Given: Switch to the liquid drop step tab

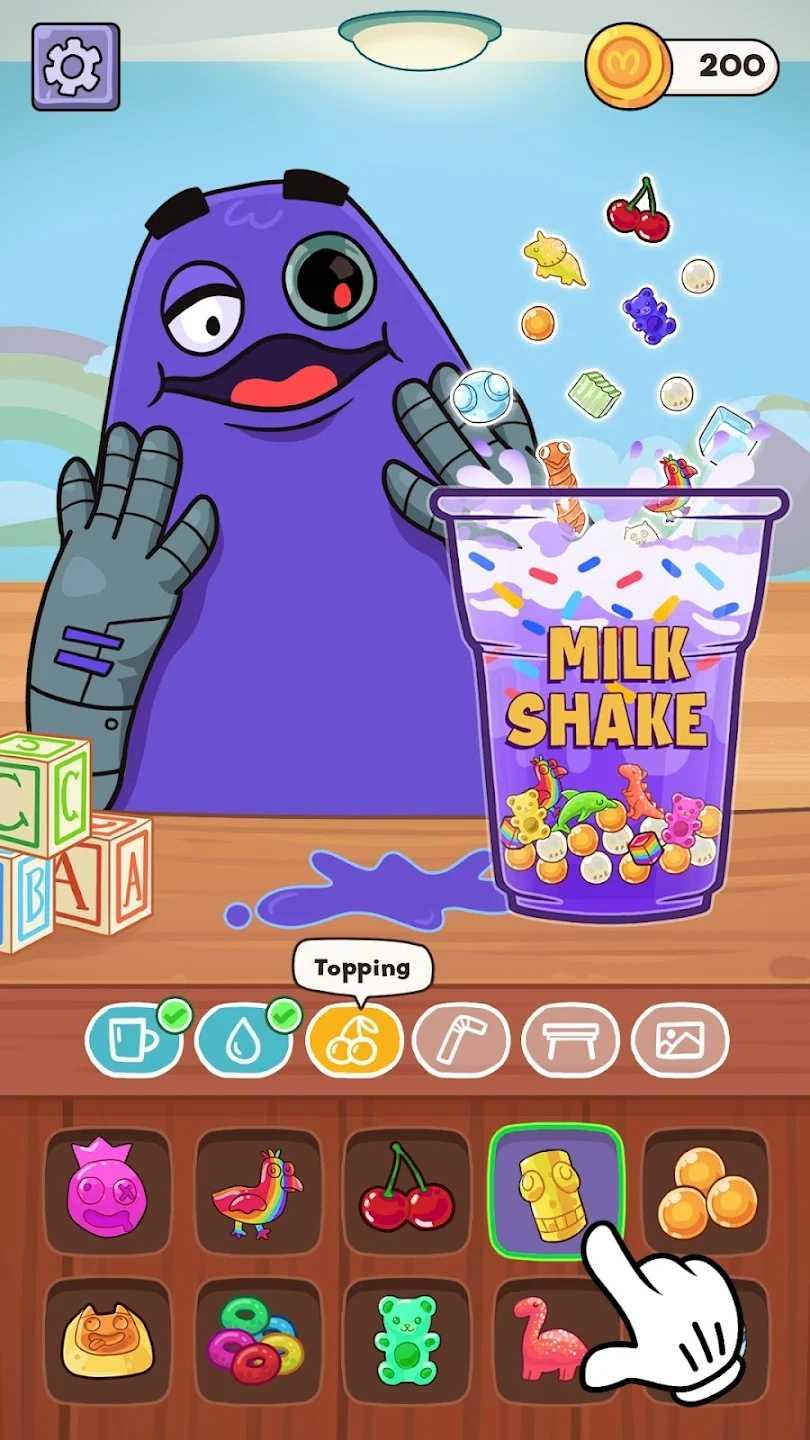Looking at the screenshot, I should pos(244,1040).
